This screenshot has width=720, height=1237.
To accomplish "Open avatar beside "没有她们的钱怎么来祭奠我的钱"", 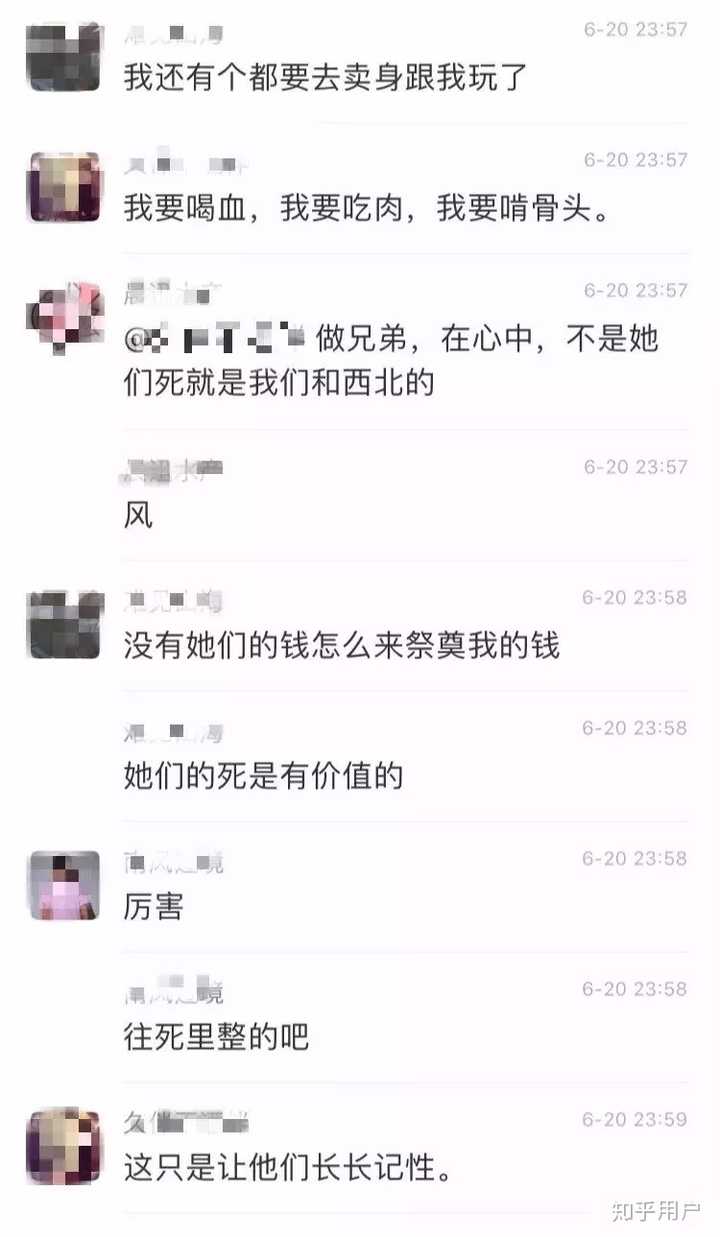I will click(64, 625).
